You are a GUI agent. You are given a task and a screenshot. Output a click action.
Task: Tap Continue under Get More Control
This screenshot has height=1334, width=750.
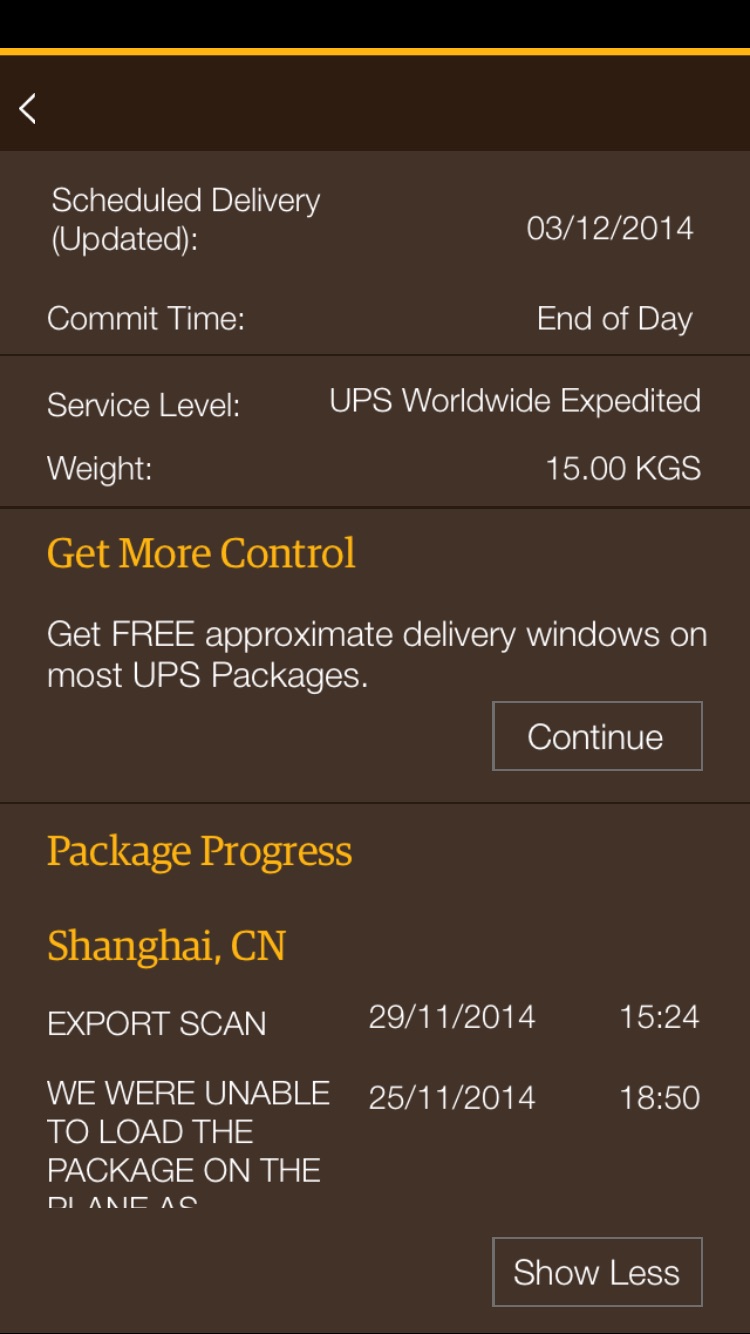(597, 737)
